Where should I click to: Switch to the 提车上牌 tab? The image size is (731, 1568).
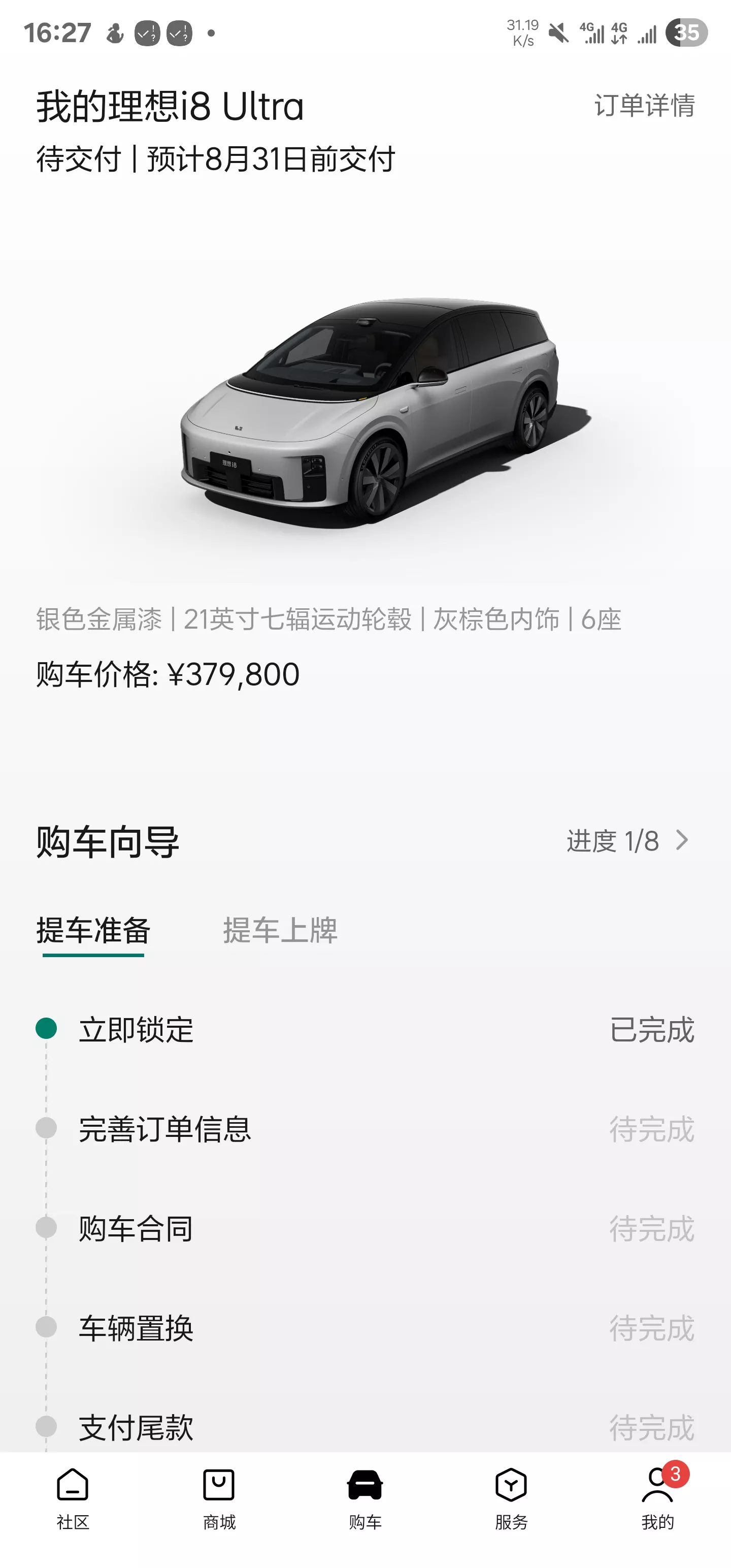[282, 930]
